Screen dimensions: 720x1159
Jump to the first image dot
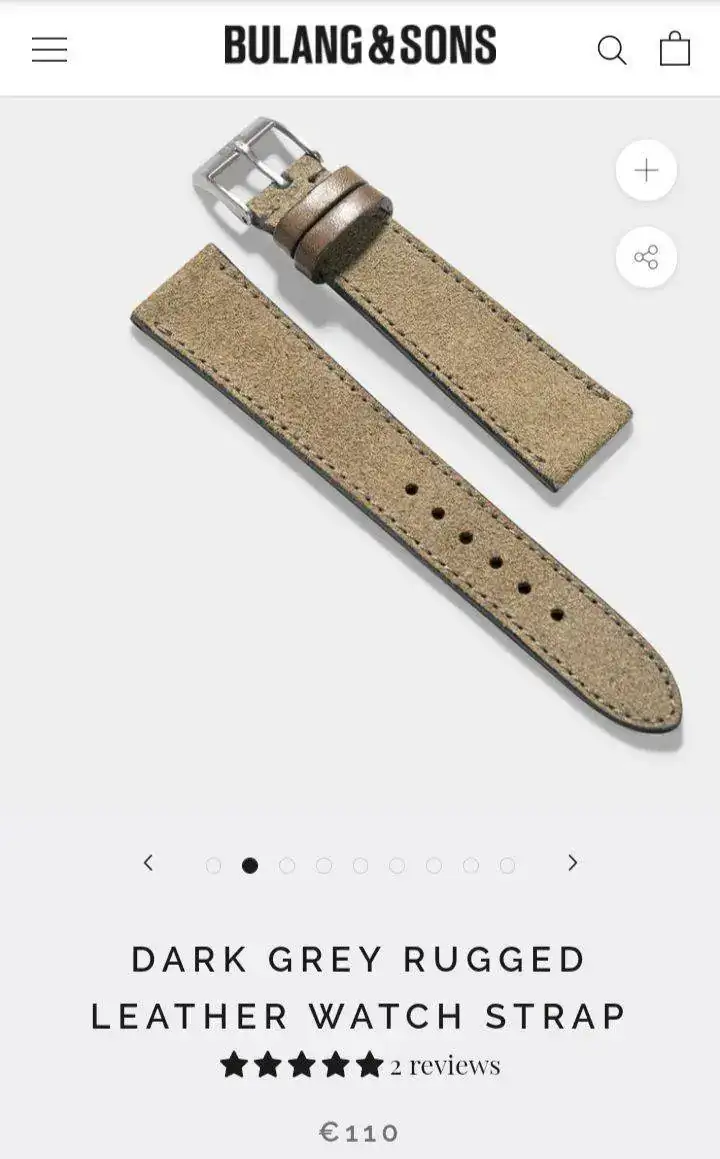(213, 865)
